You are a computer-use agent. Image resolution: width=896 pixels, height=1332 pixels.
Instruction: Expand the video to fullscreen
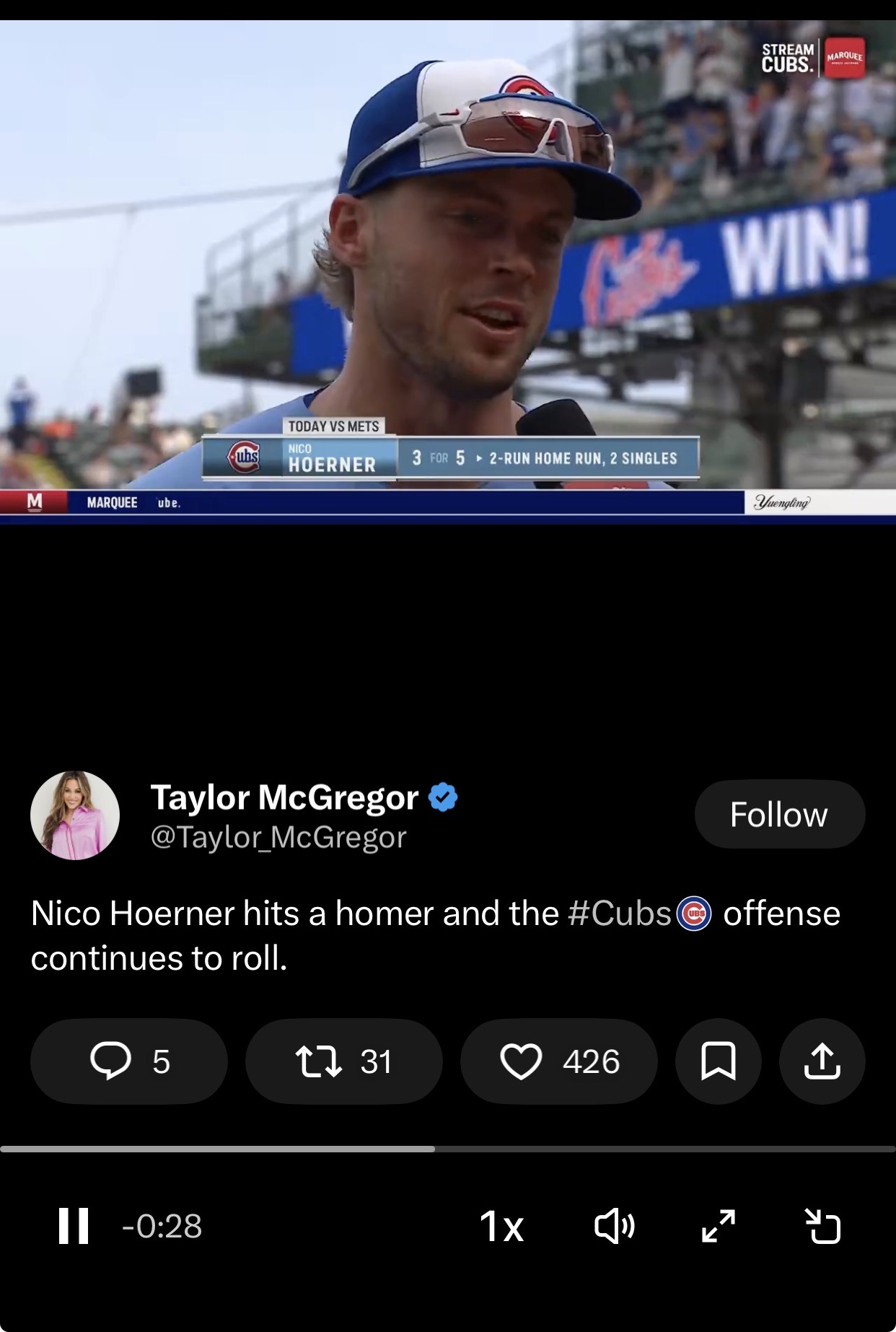coord(719,1226)
